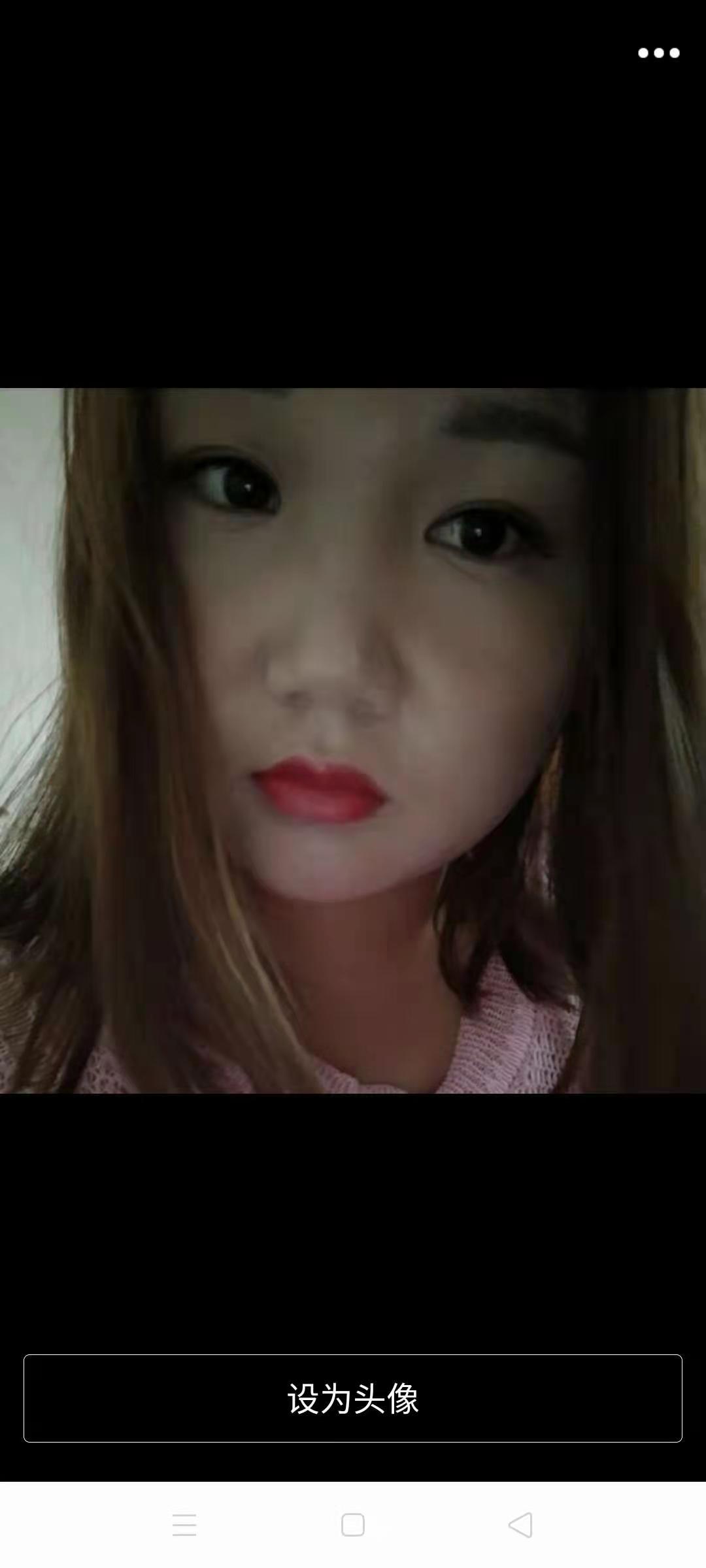Tap the 设为头像 button
This screenshot has height=1568, width=706.
[353, 1398]
